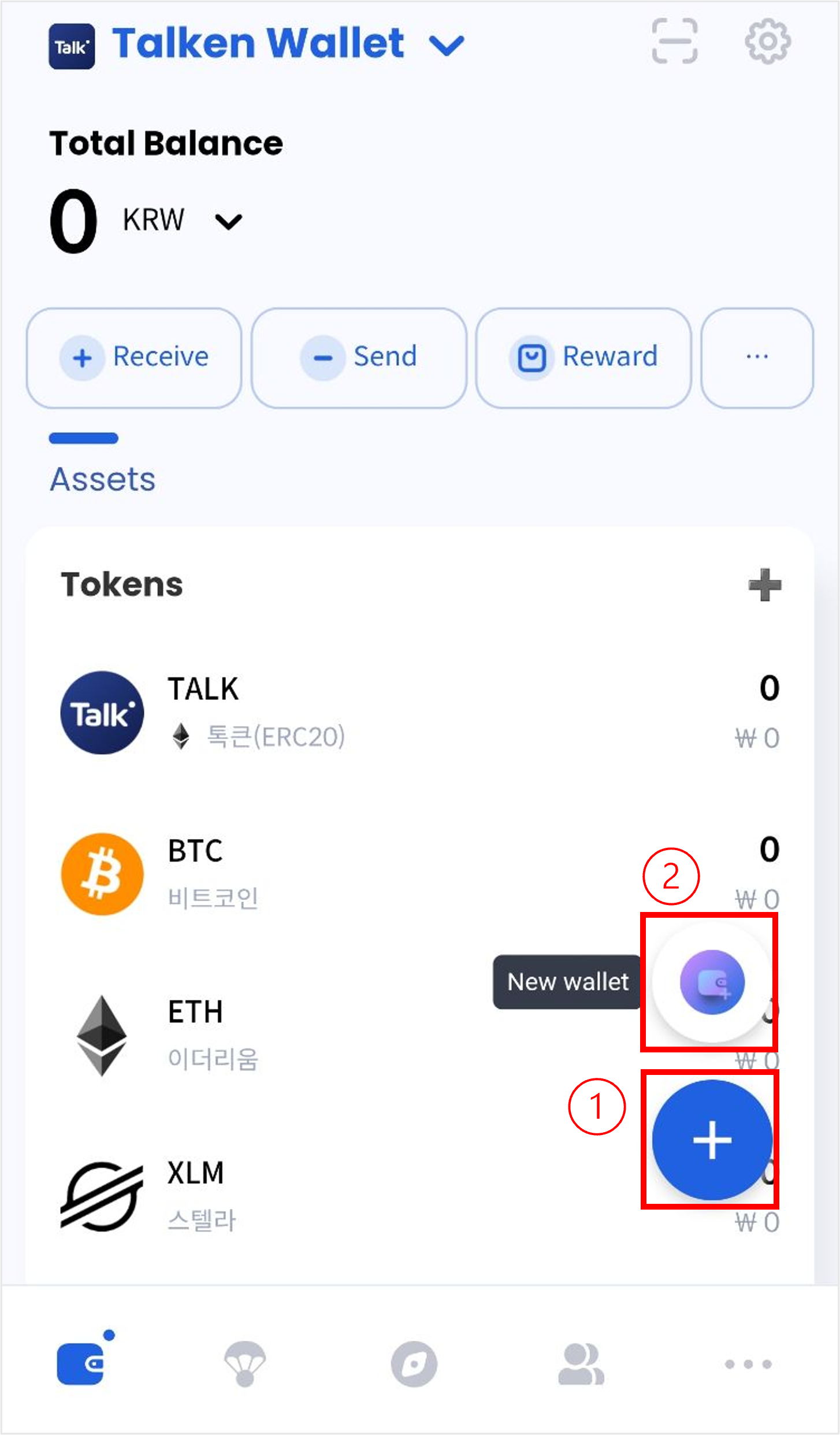840x1435 pixels.
Task: Show more actions beside Reward
Action: (x=757, y=357)
